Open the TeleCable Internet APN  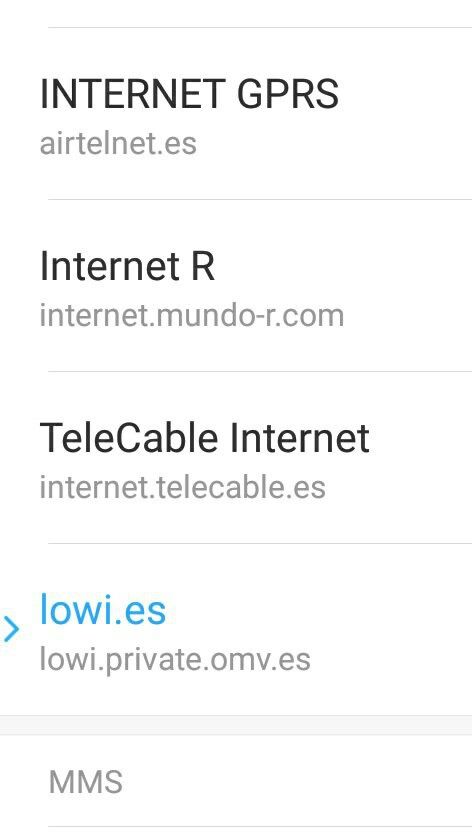pyautogui.click(x=236, y=458)
